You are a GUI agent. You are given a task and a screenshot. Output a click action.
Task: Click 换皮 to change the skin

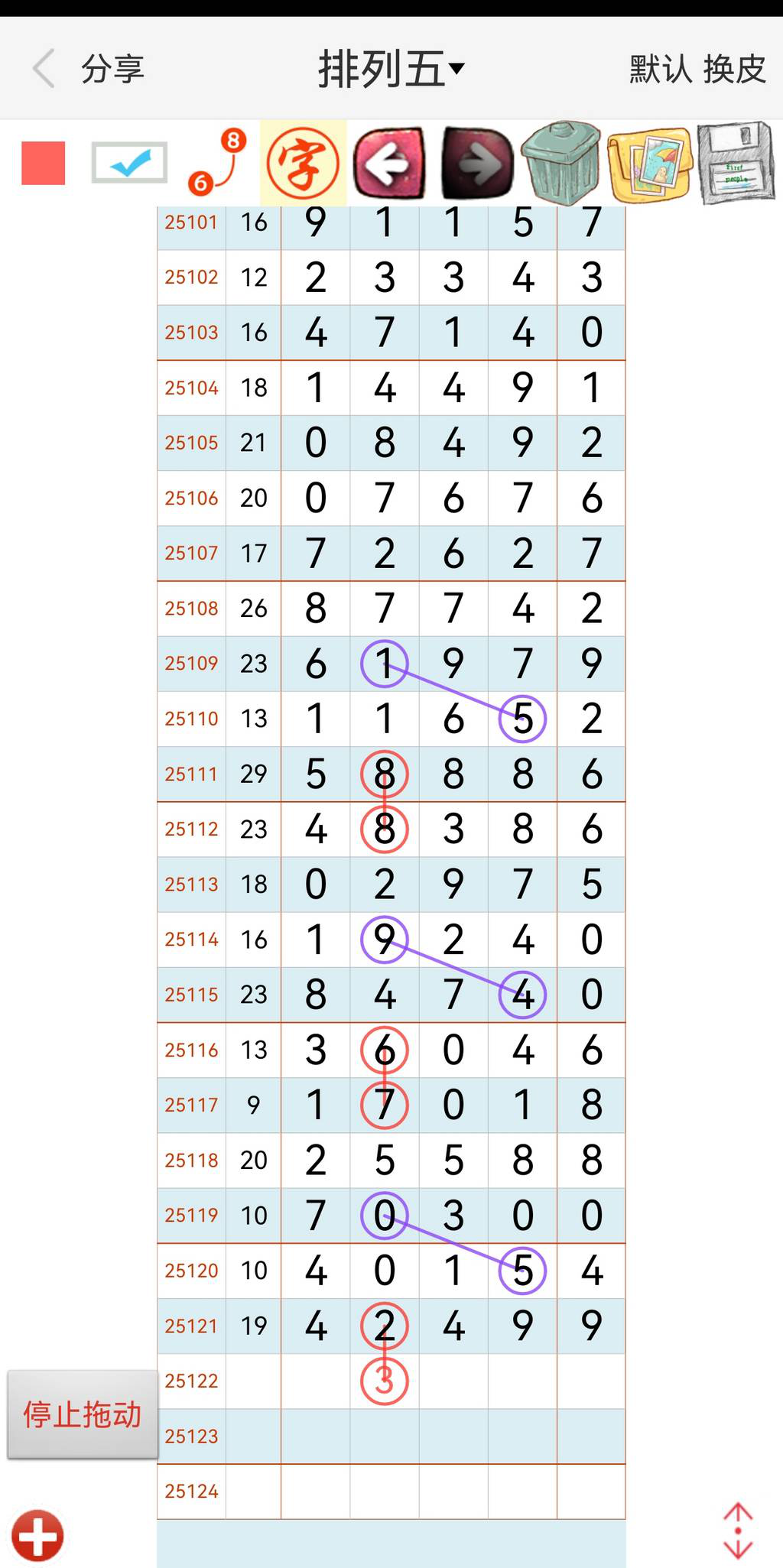click(735, 69)
